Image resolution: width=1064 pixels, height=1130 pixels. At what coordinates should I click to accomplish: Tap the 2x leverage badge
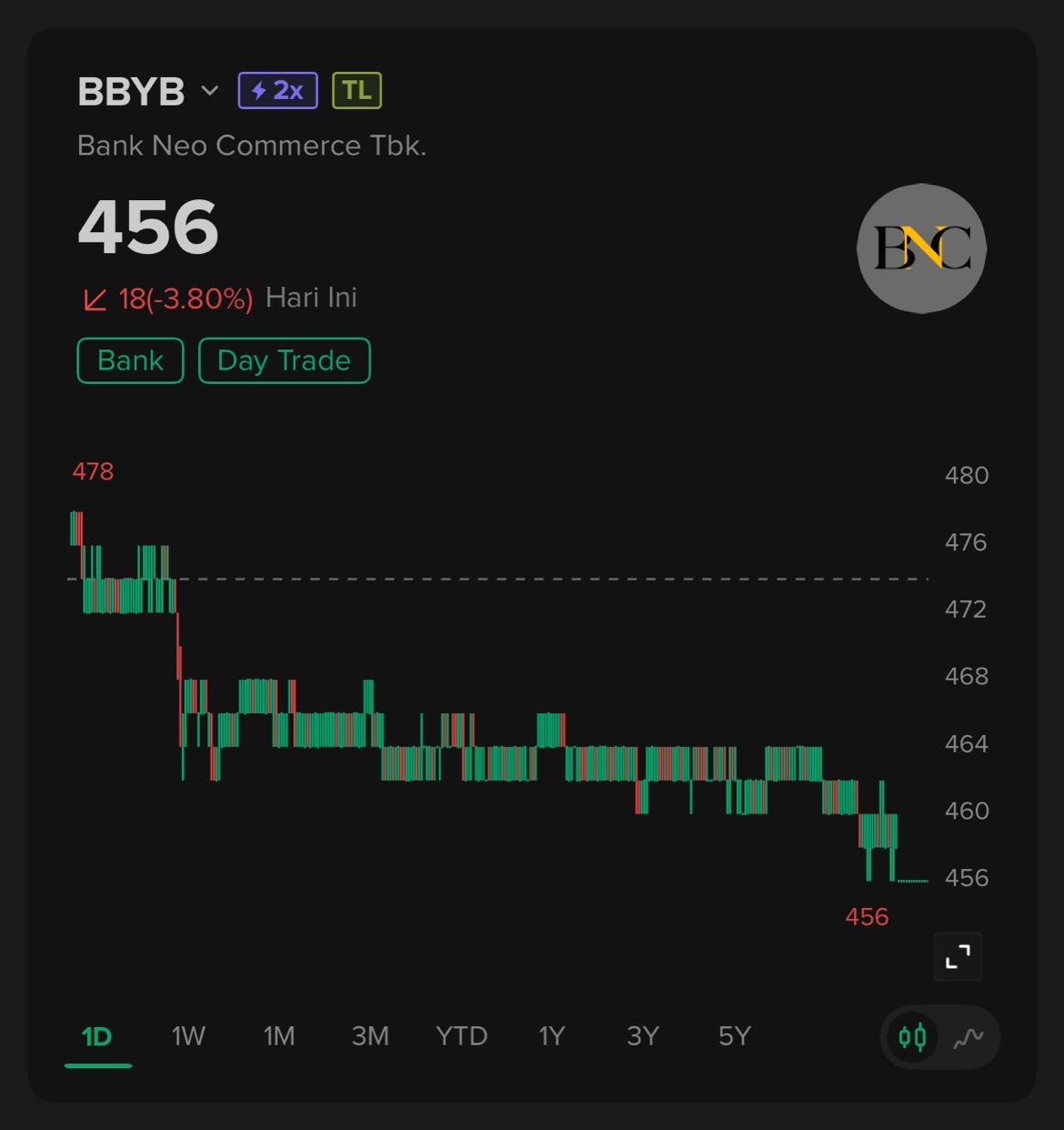click(277, 90)
